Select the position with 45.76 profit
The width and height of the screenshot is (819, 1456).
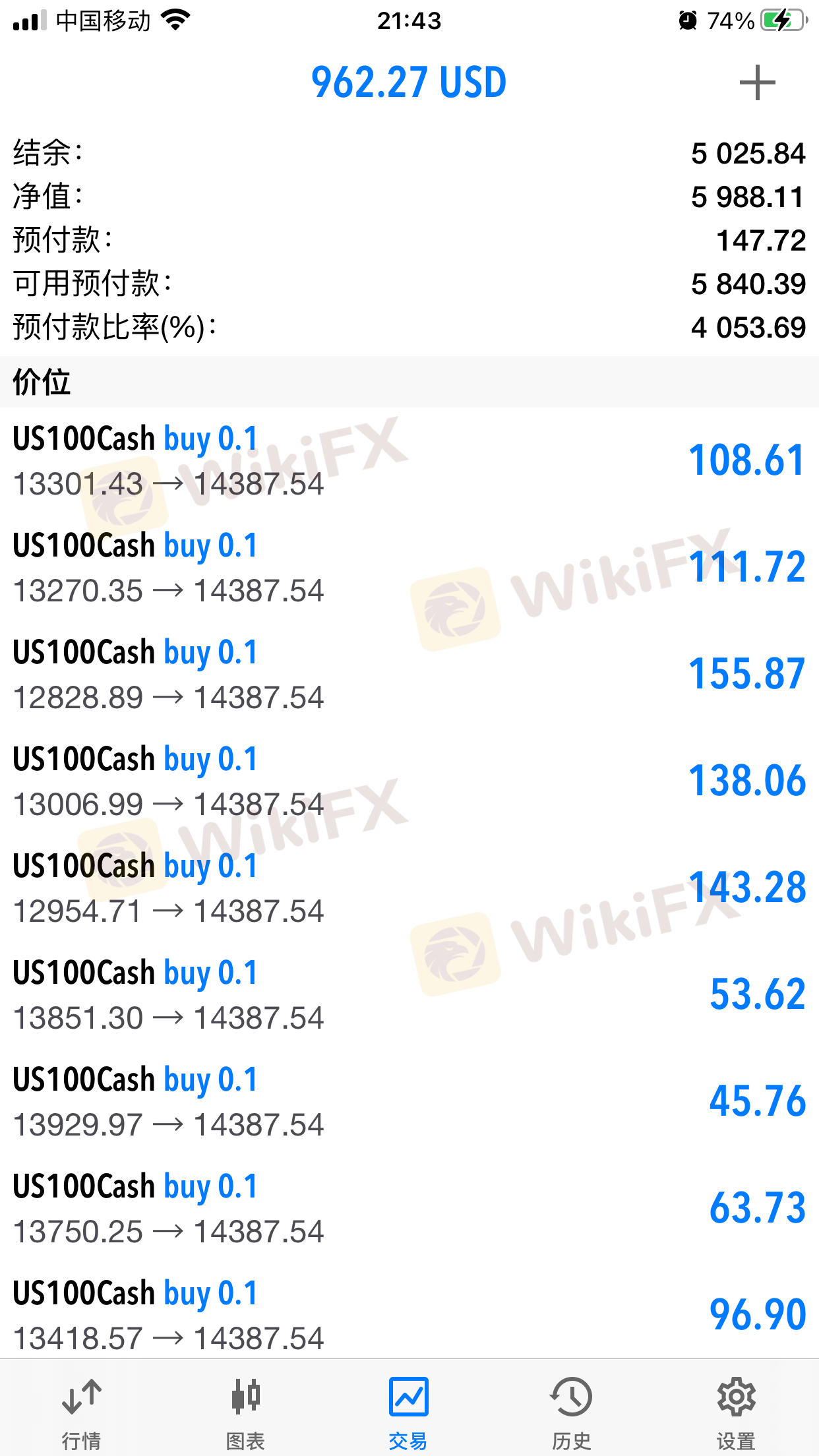point(409,1102)
